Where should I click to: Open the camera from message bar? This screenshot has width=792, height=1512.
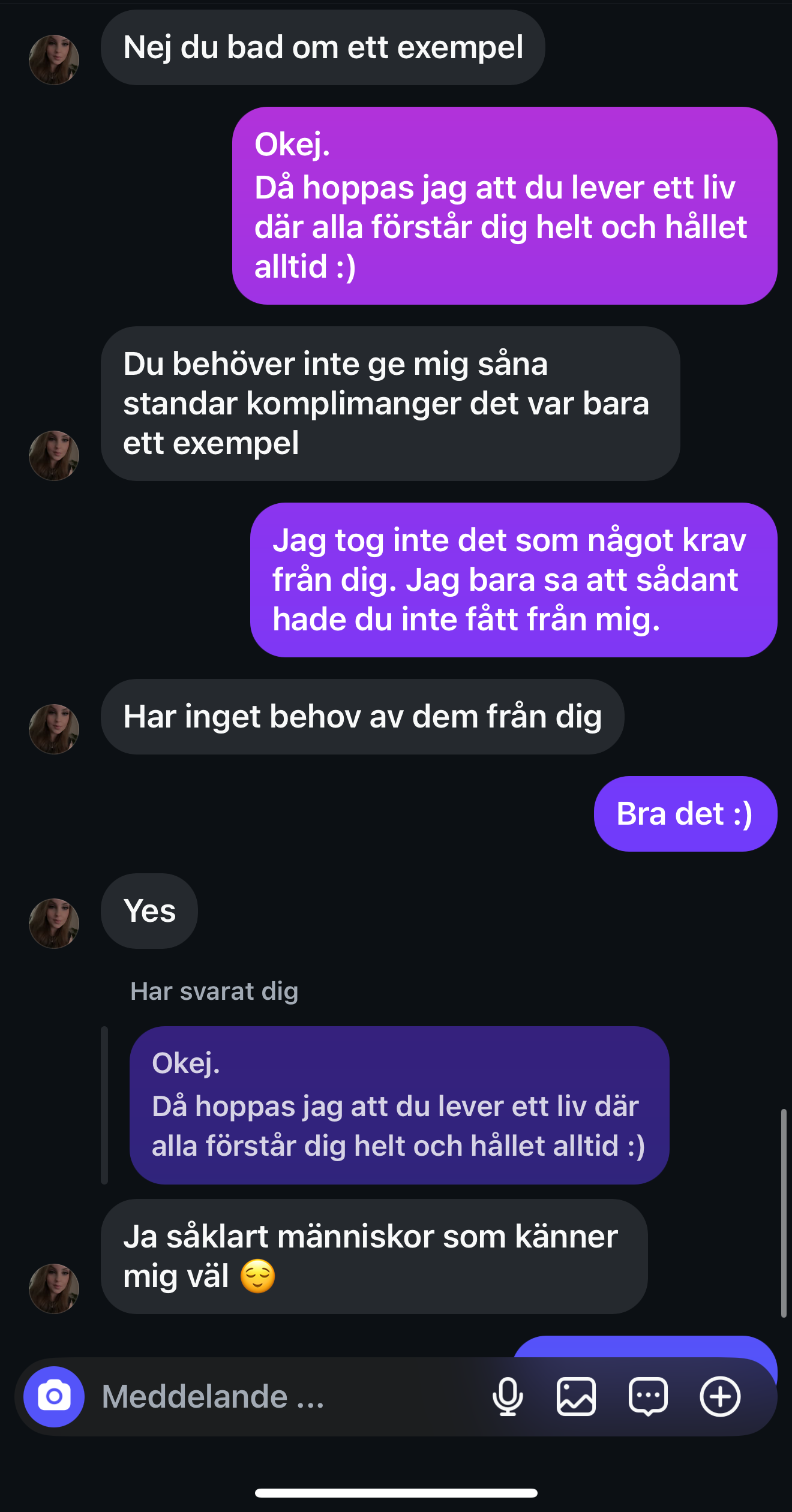coord(54,1396)
